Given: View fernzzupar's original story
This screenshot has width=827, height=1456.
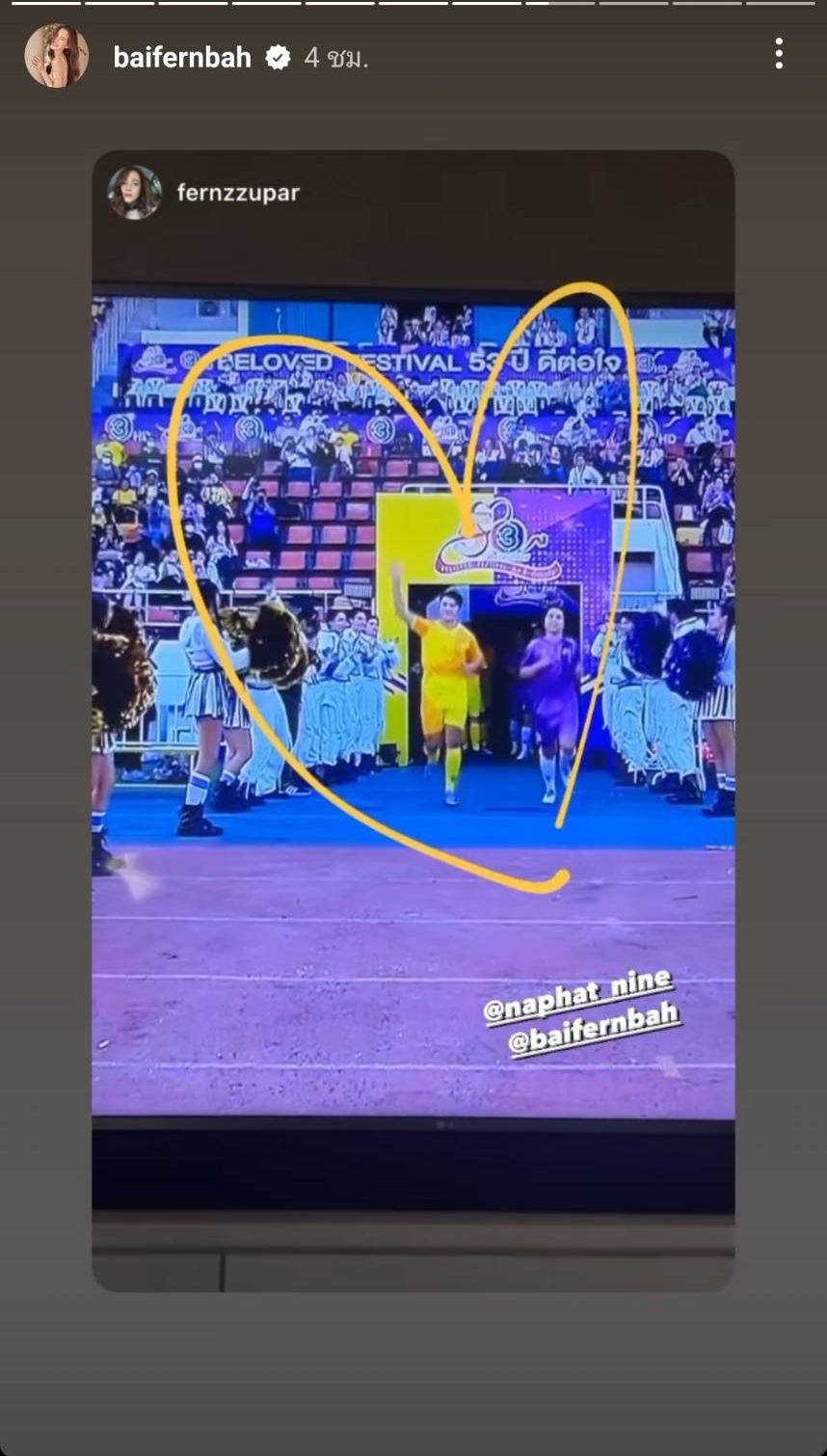Looking at the screenshot, I should [x=237, y=193].
